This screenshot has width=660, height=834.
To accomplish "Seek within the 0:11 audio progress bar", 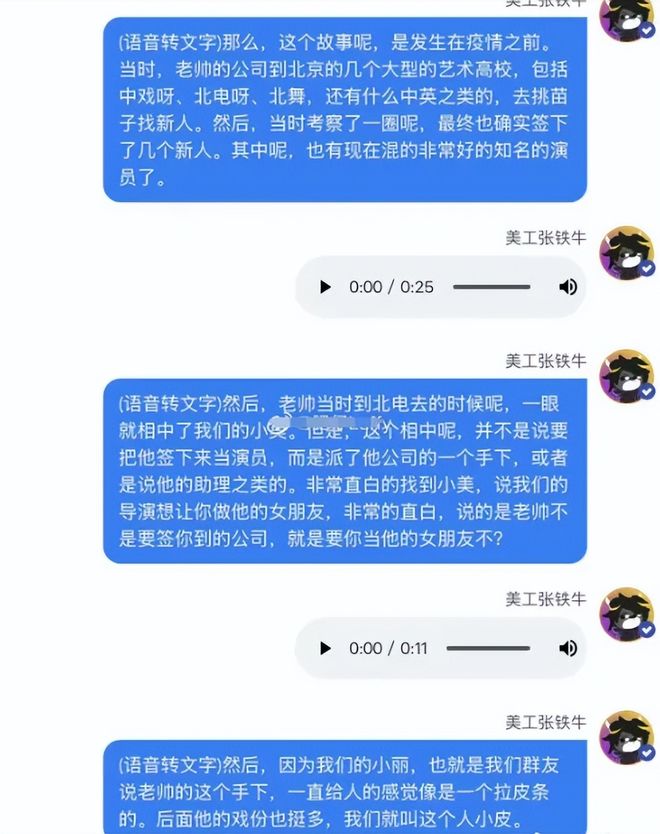I will 488,648.
